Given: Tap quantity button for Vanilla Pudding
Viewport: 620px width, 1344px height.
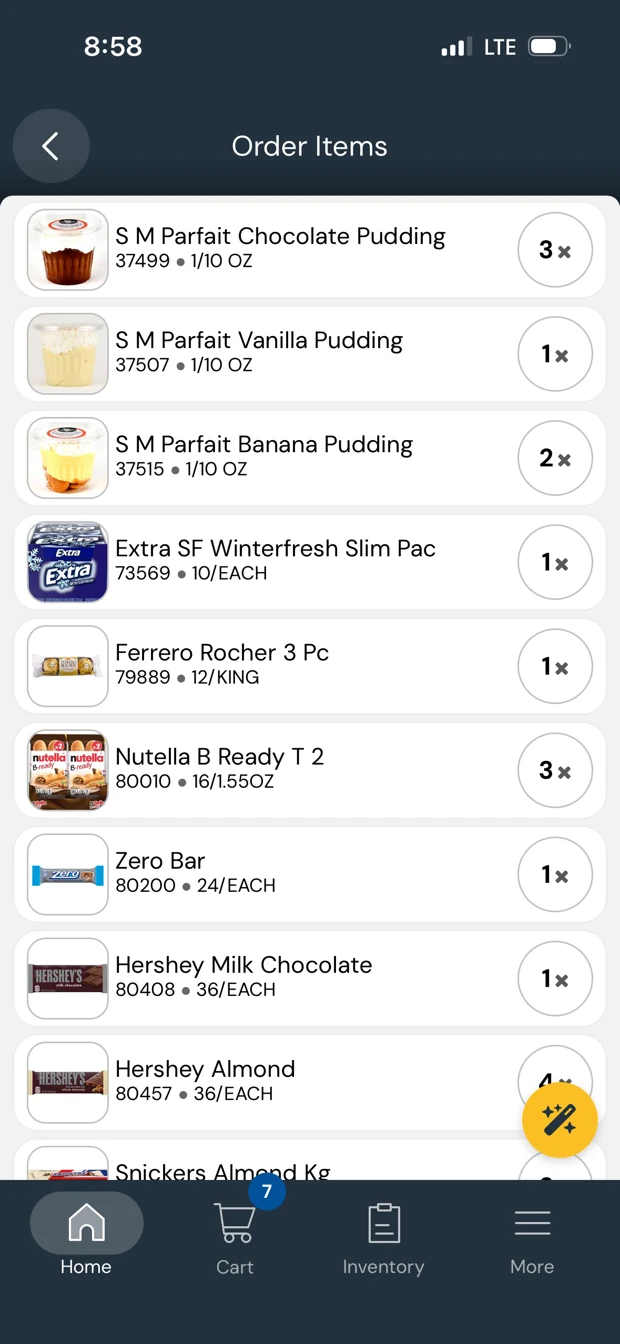Looking at the screenshot, I should [555, 354].
